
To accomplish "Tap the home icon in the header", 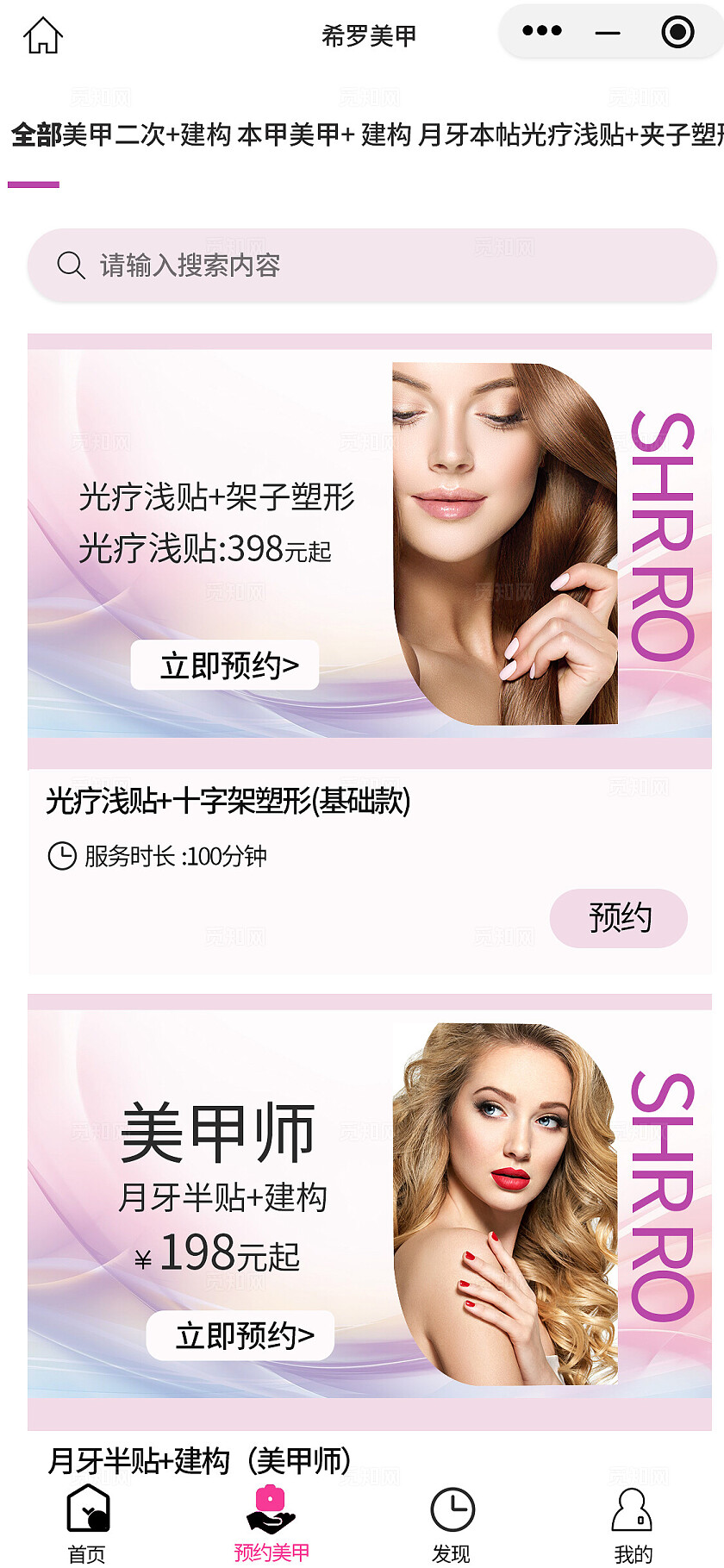I will point(43,35).
